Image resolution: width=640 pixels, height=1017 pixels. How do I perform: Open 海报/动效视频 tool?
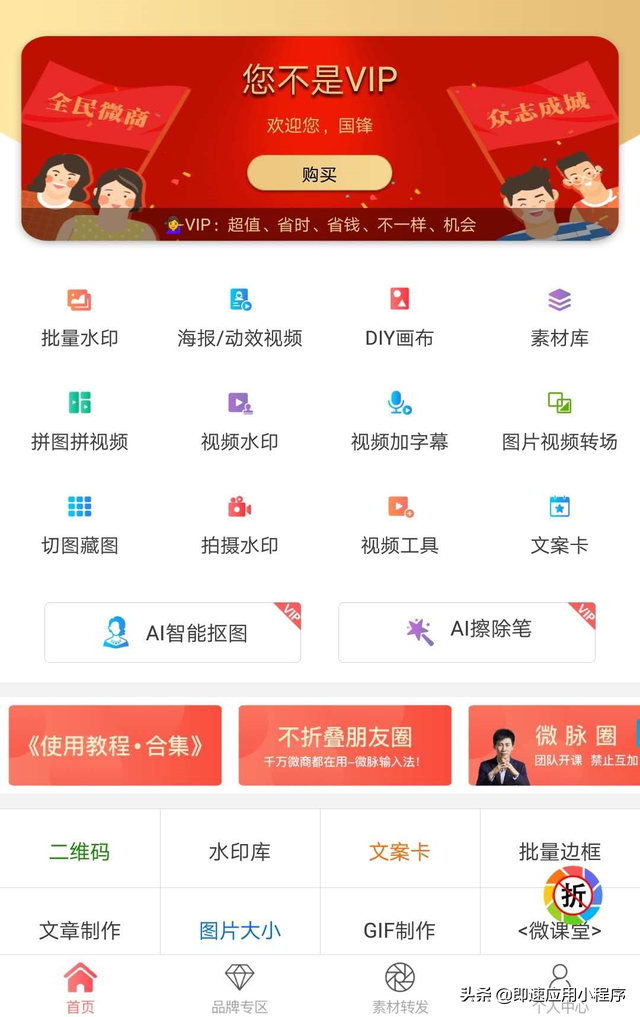(x=240, y=317)
